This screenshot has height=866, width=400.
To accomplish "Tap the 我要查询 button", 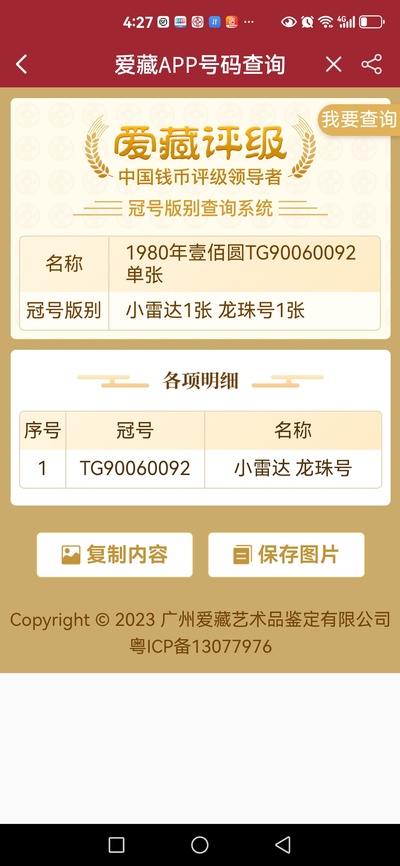I will [x=359, y=119].
